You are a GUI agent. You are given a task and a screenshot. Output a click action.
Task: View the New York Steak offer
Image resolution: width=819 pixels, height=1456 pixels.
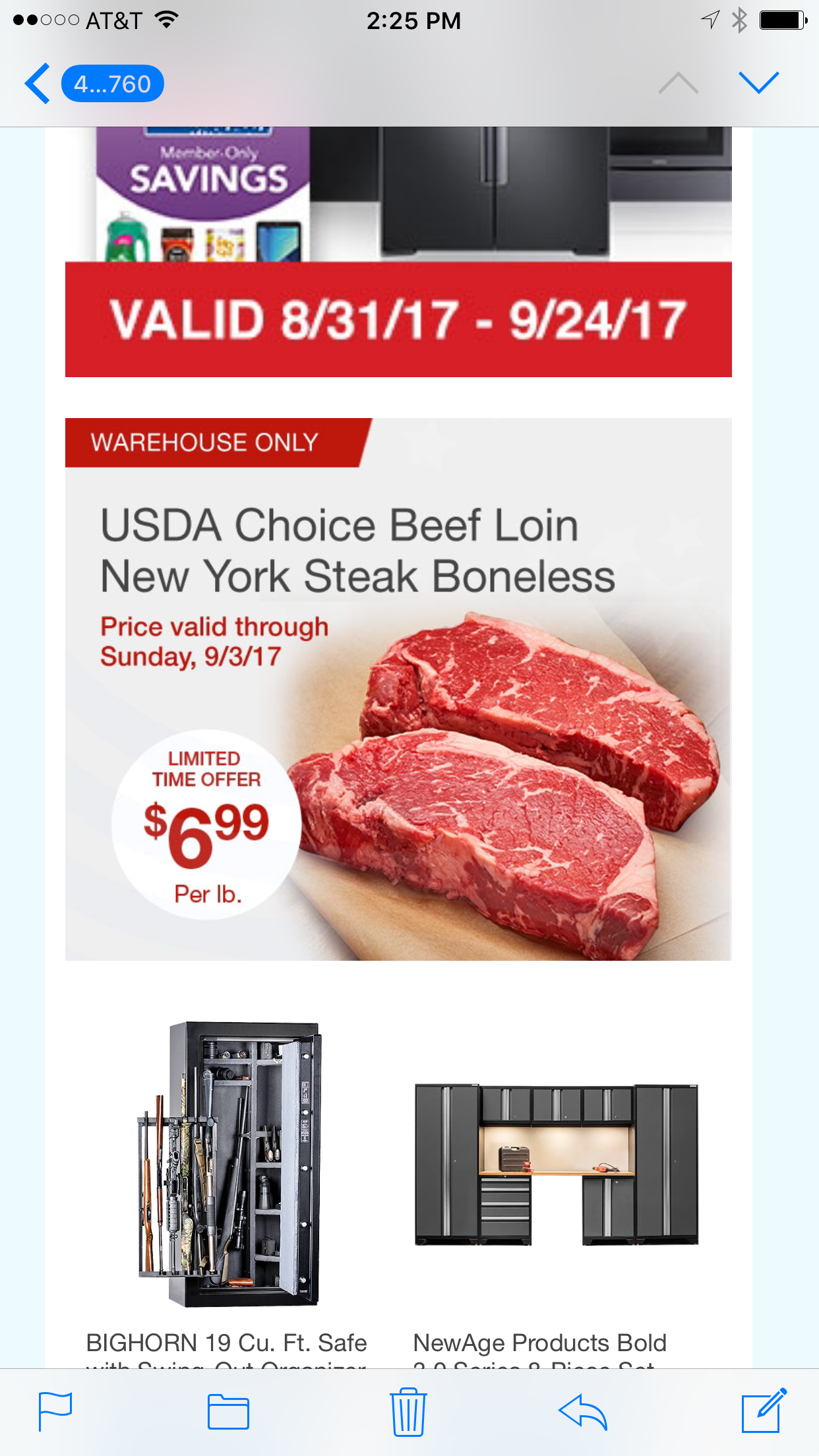[398, 689]
